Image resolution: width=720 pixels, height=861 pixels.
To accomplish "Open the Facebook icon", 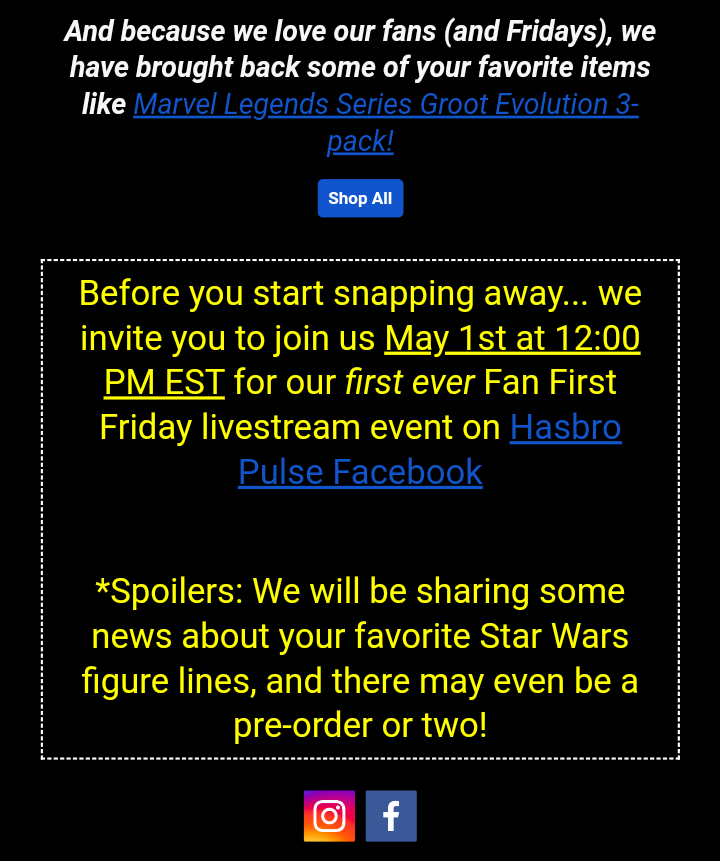I will [391, 816].
